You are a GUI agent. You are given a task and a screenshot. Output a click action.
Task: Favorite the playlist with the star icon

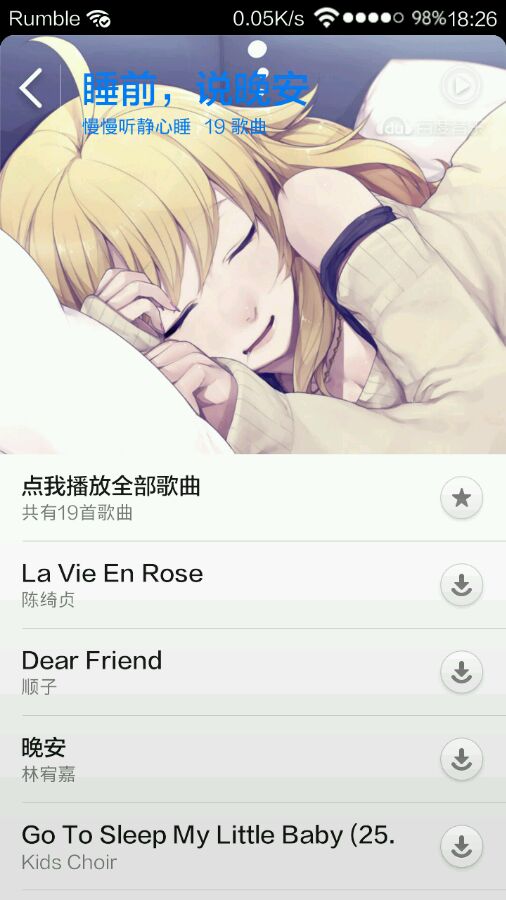click(x=461, y=498)
